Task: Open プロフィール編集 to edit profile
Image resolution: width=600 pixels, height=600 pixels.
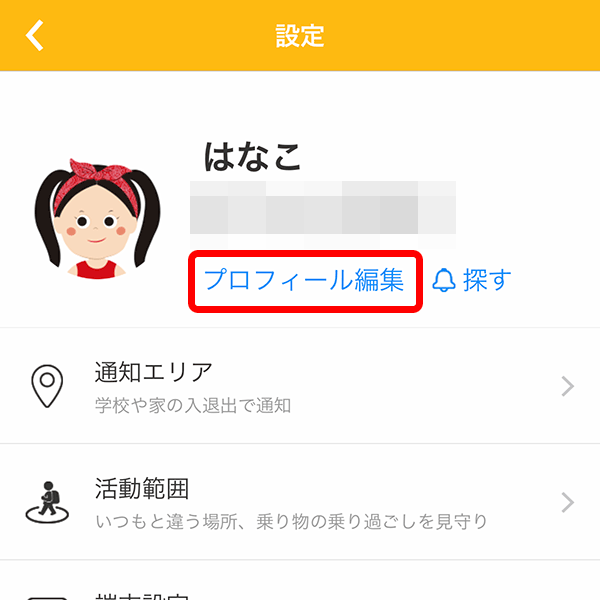Action: pos(304,280)
